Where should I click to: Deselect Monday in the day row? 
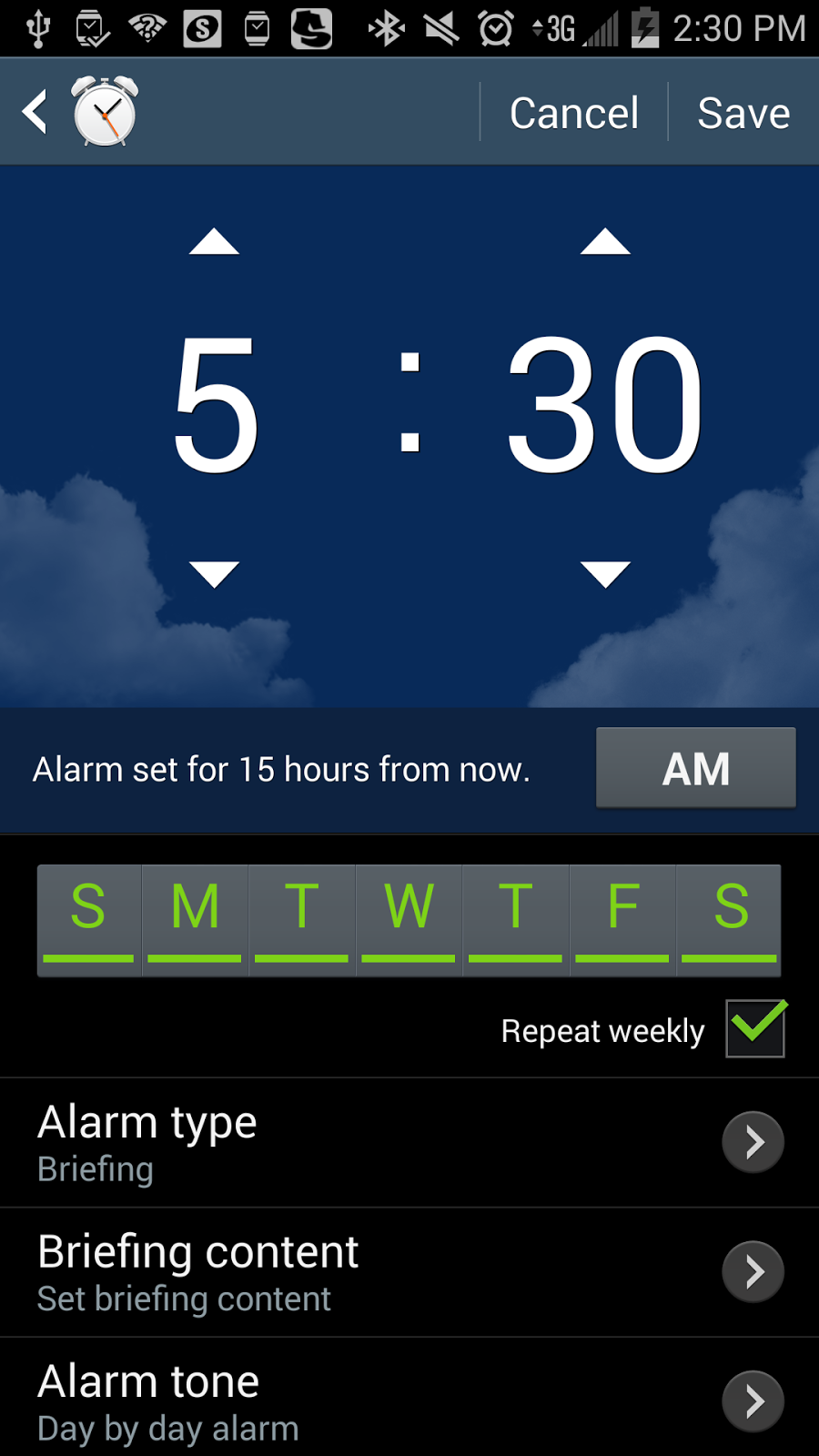195,919
